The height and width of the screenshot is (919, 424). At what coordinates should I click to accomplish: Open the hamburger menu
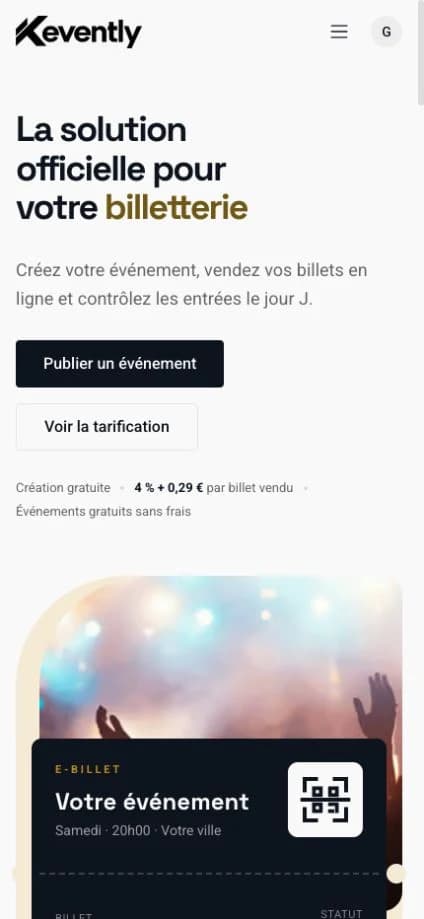tap(339, 32)
